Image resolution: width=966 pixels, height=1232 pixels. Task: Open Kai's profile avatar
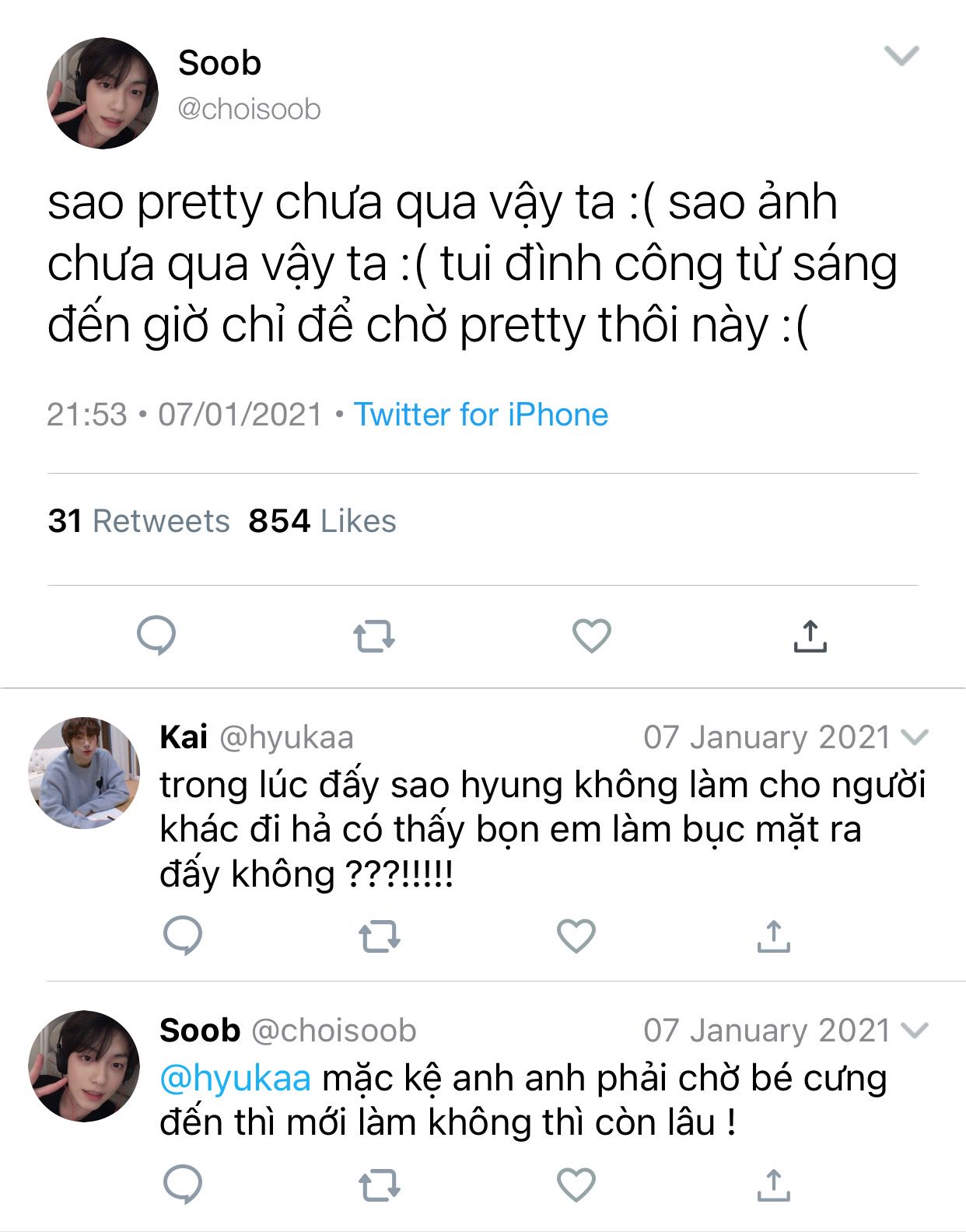point(84,772)
